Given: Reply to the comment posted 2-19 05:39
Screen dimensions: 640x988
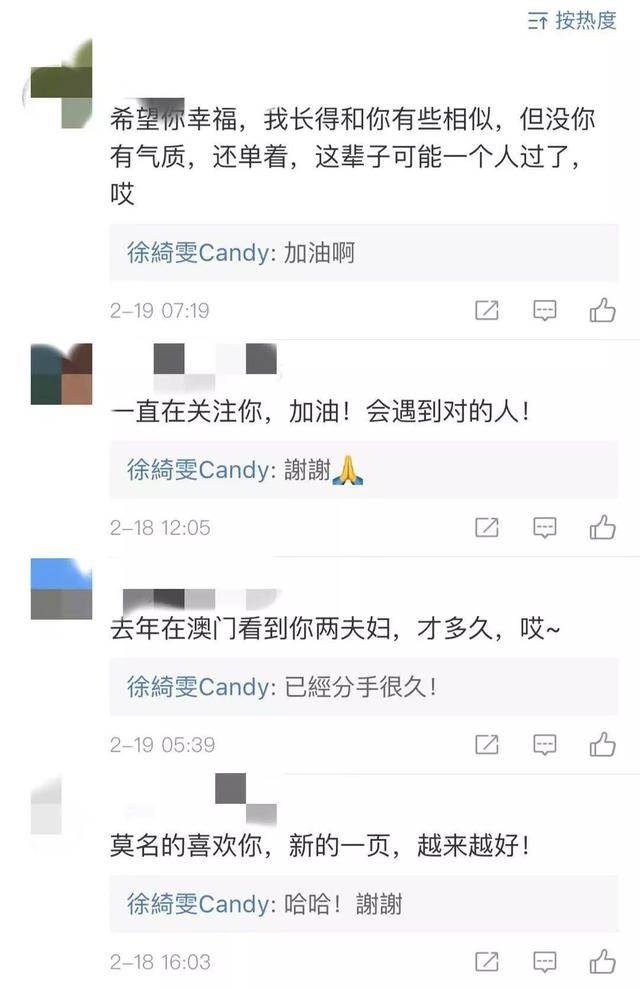Looking at the screenshot, I should click(x=544, y=744).
